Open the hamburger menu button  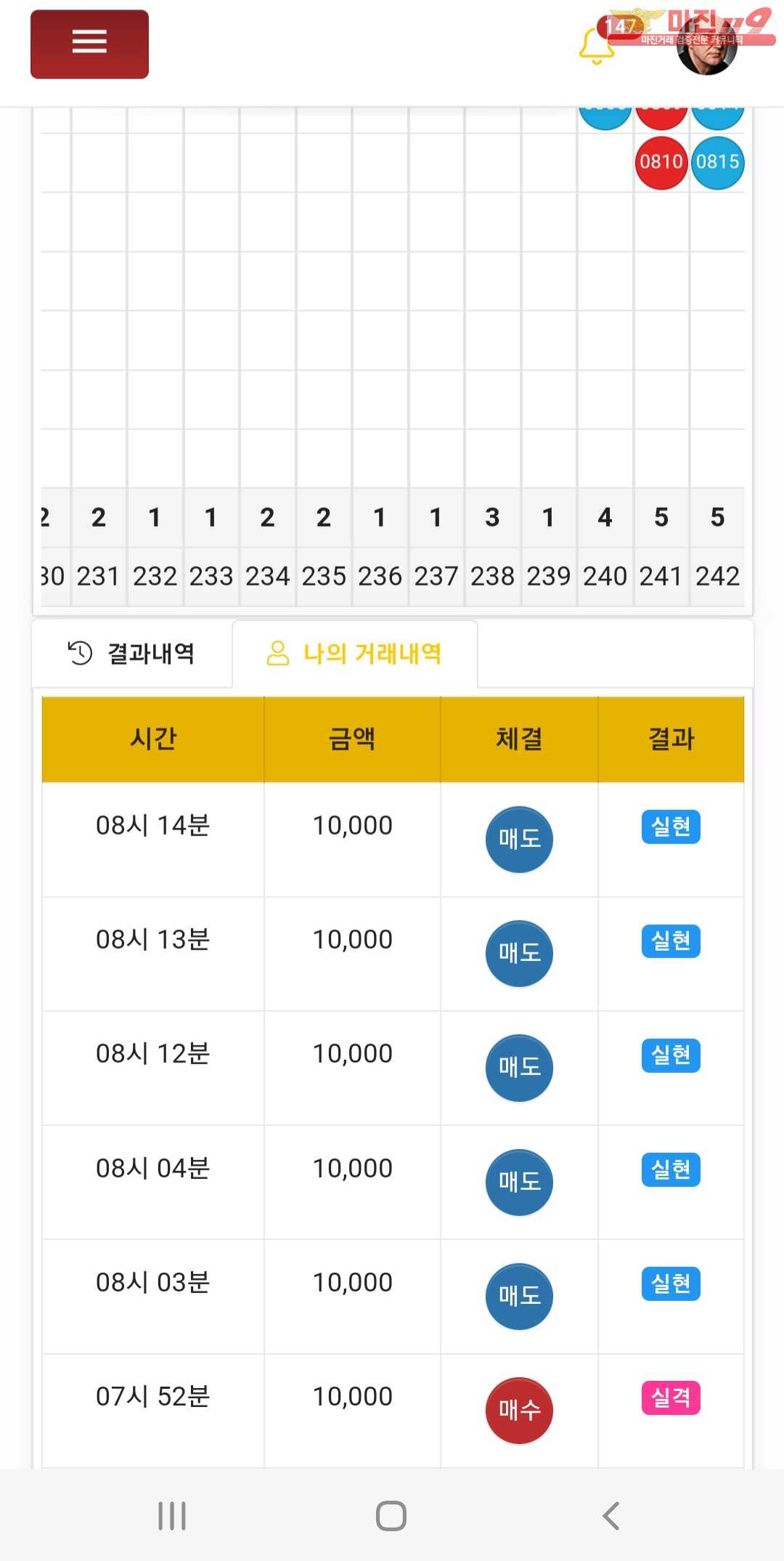coord(89,44)
